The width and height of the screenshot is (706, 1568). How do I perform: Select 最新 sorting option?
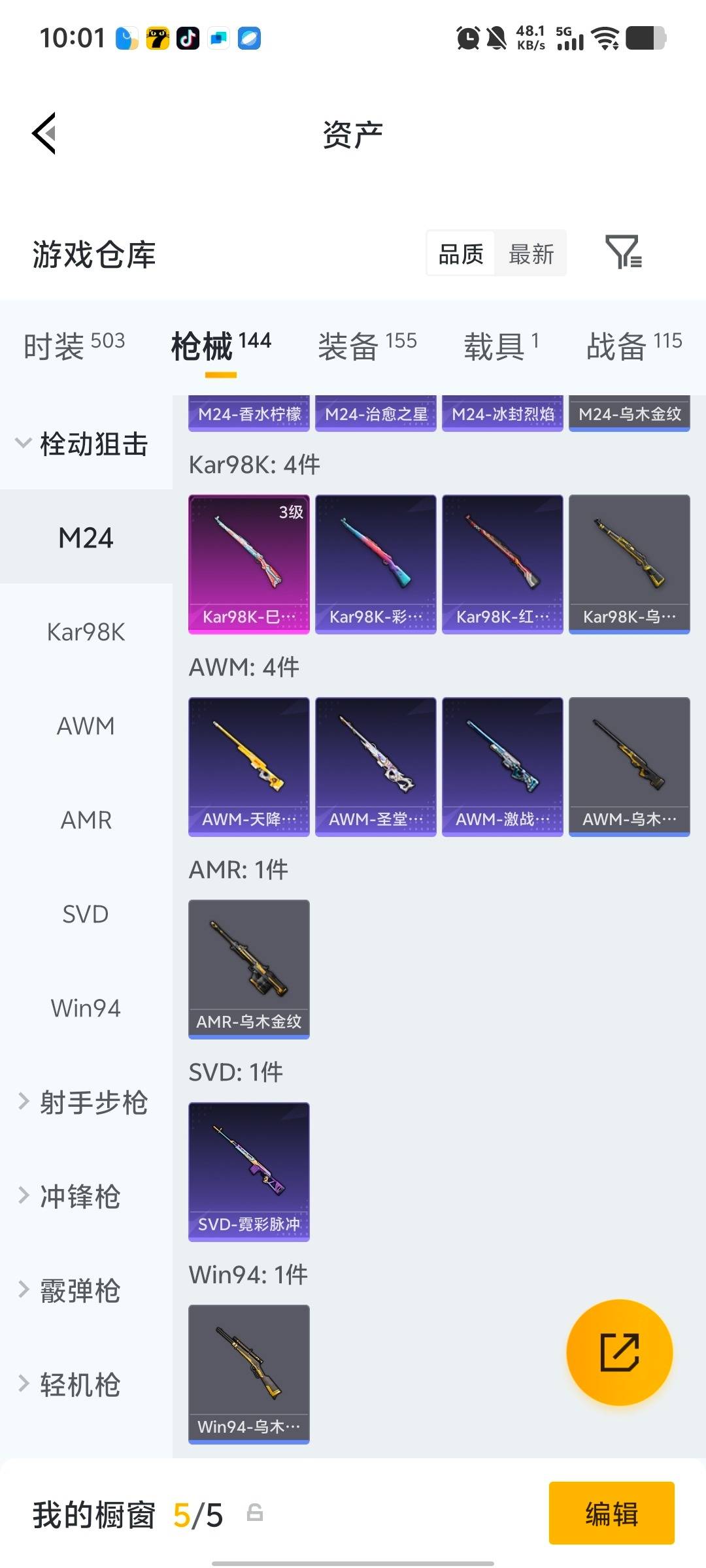click(x=531, y=253)
